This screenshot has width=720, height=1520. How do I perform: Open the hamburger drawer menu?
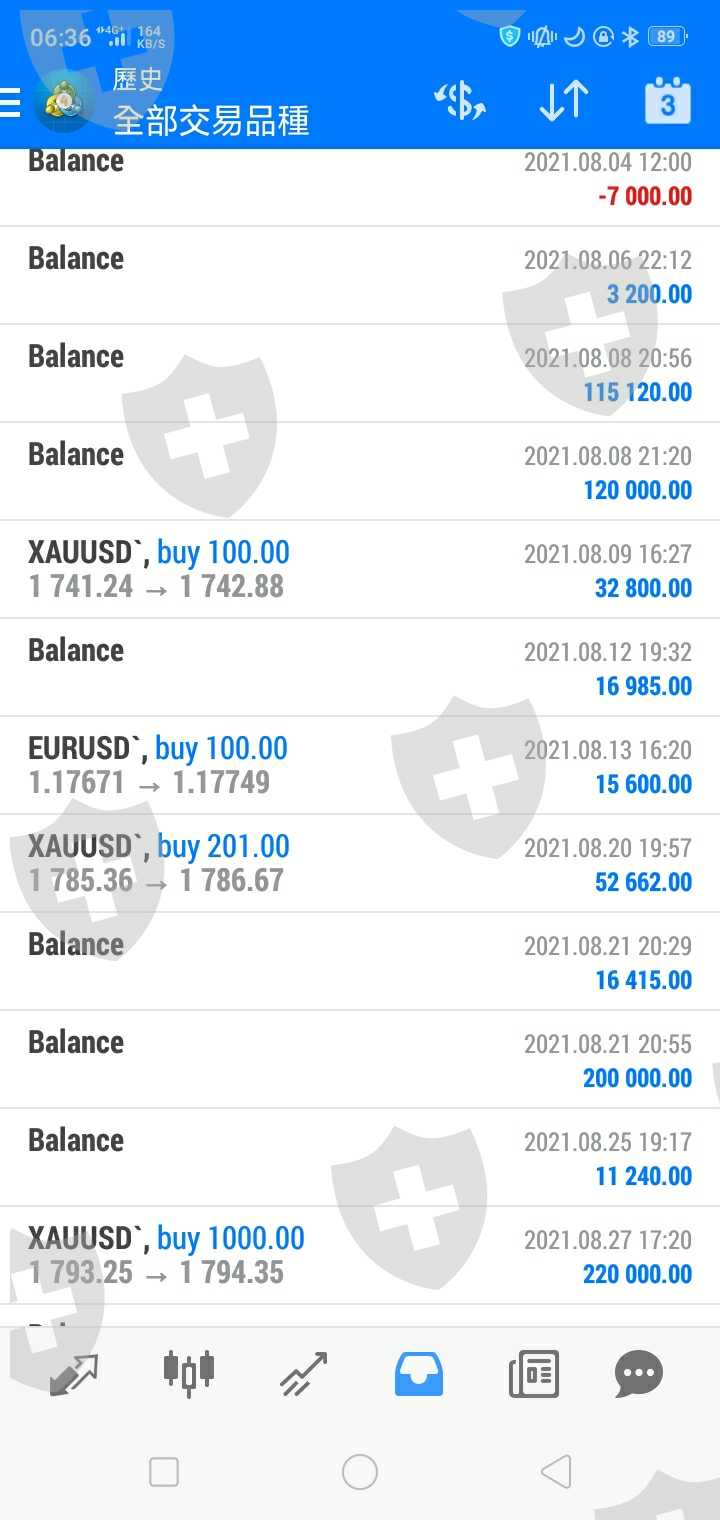click(x=10, y=102)
